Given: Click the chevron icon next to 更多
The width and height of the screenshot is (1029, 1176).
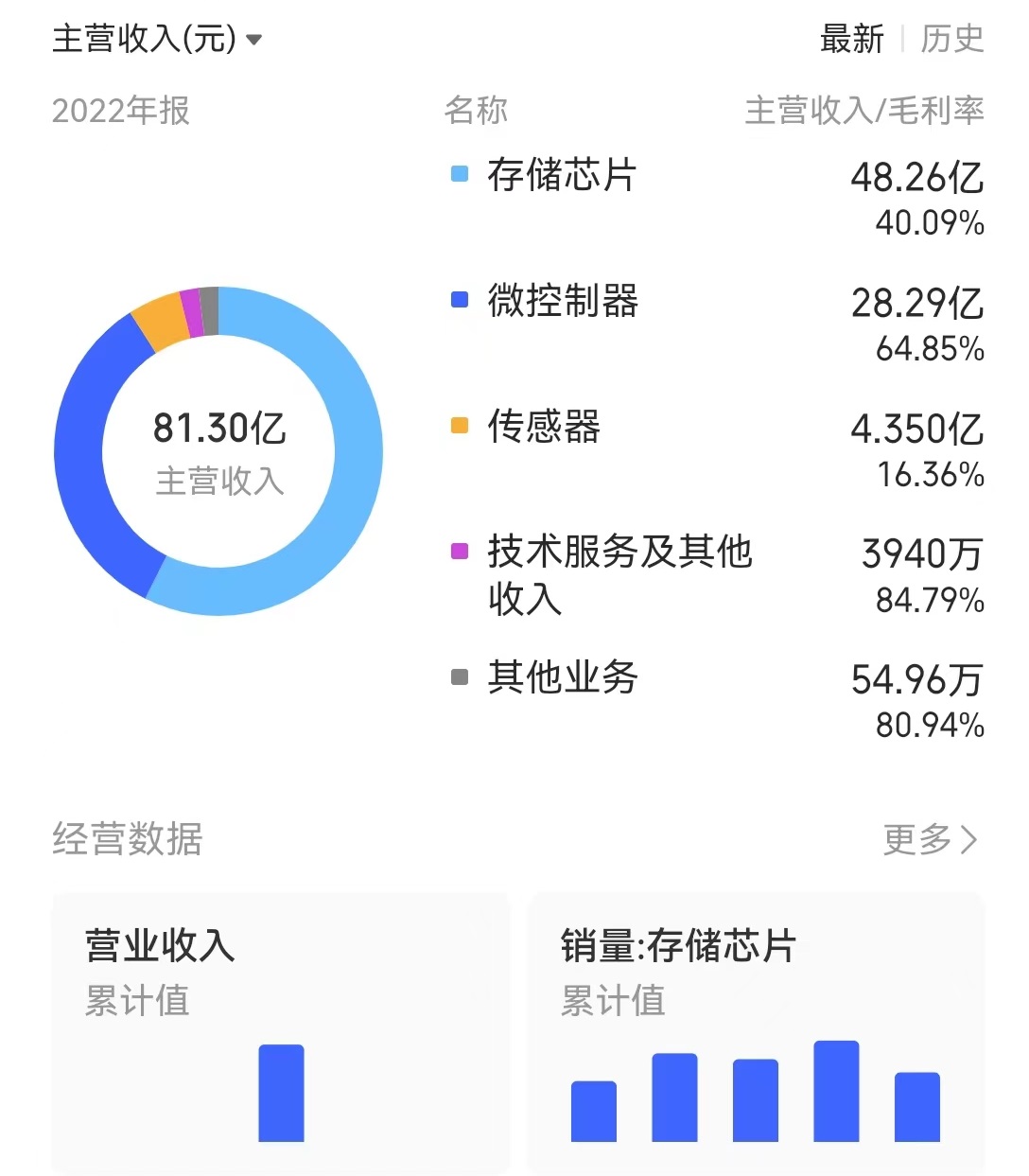Looking at the screenshot, I should coord(969,840).
